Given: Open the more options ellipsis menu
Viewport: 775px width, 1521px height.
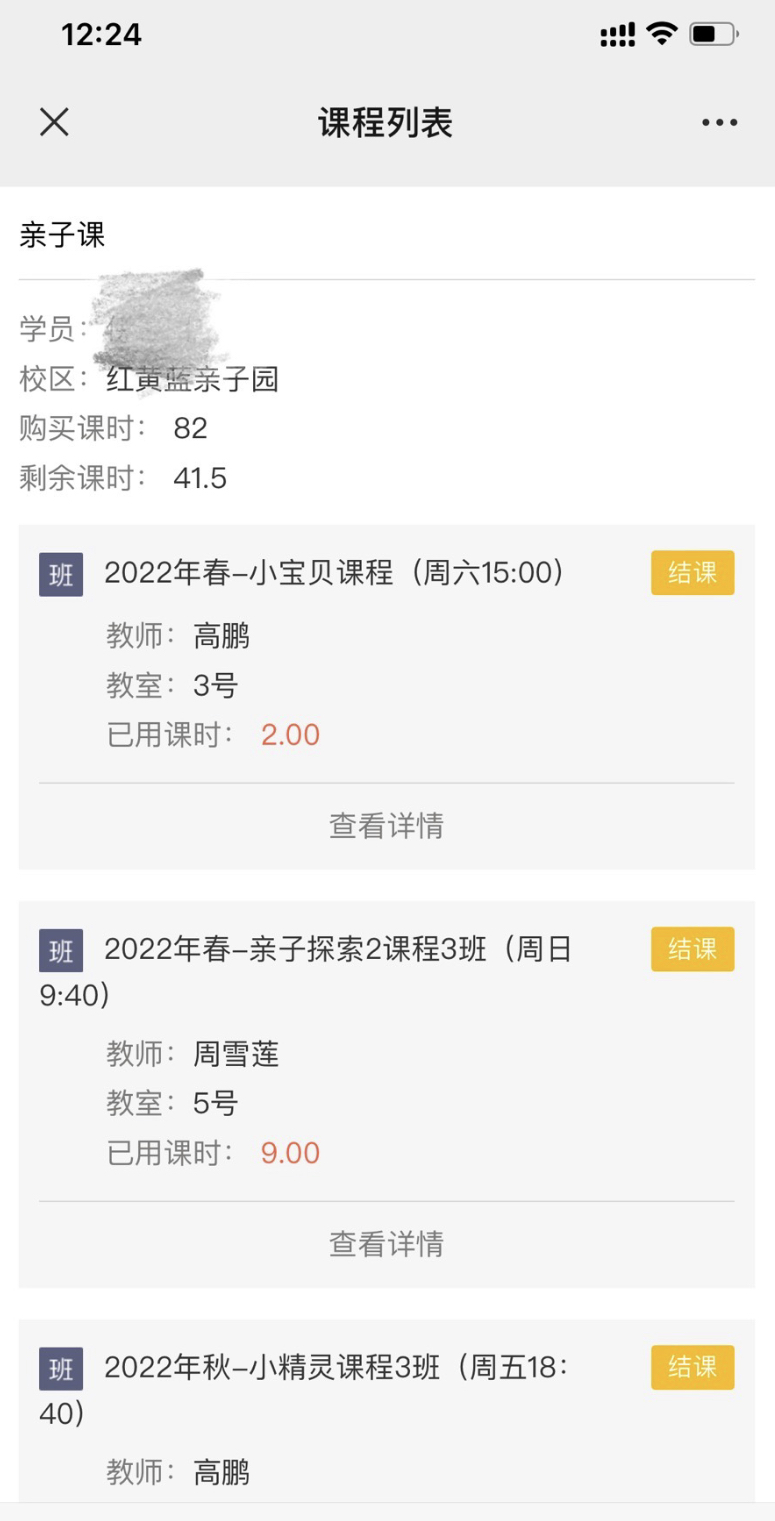Looking at the screenshot, I should tap(720, 122).
